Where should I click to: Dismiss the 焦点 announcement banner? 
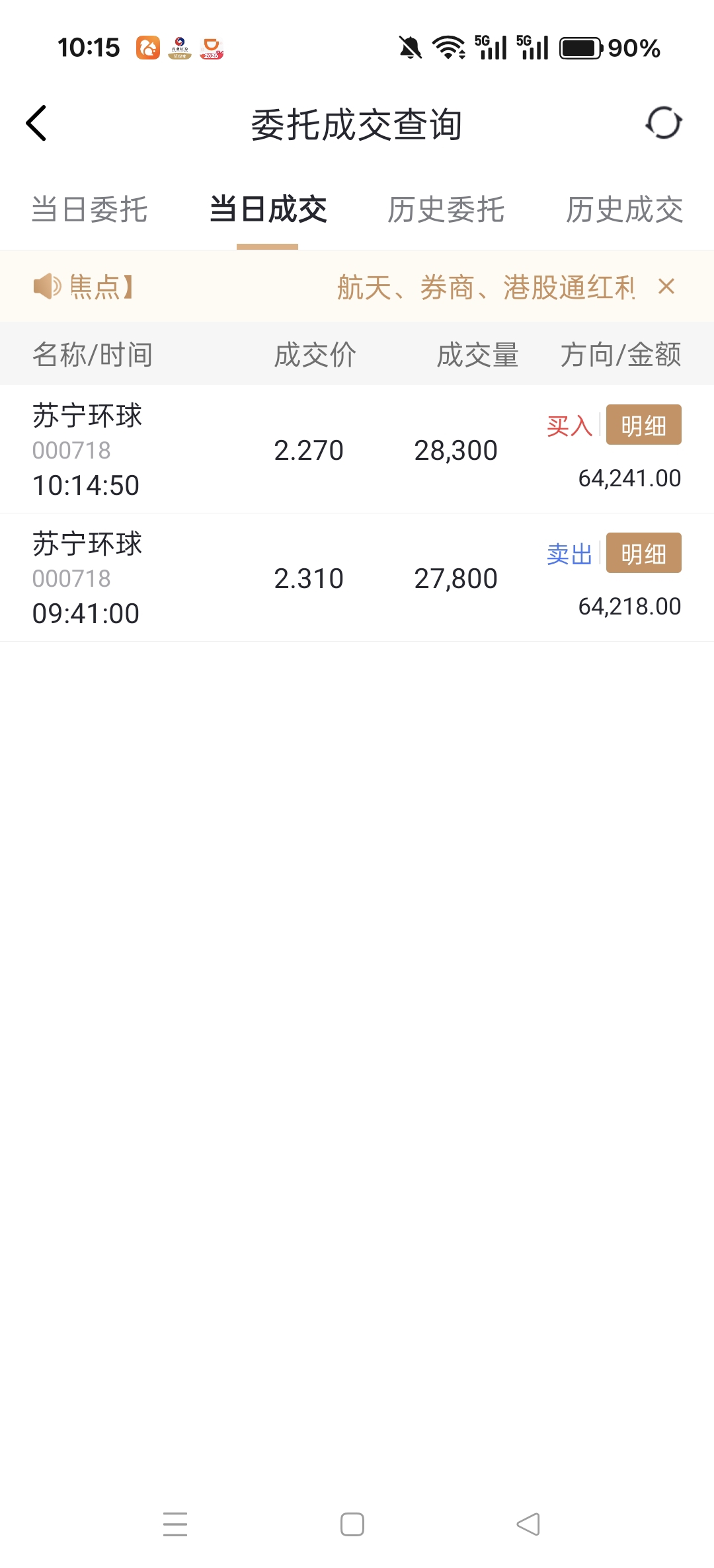point(666,286)
